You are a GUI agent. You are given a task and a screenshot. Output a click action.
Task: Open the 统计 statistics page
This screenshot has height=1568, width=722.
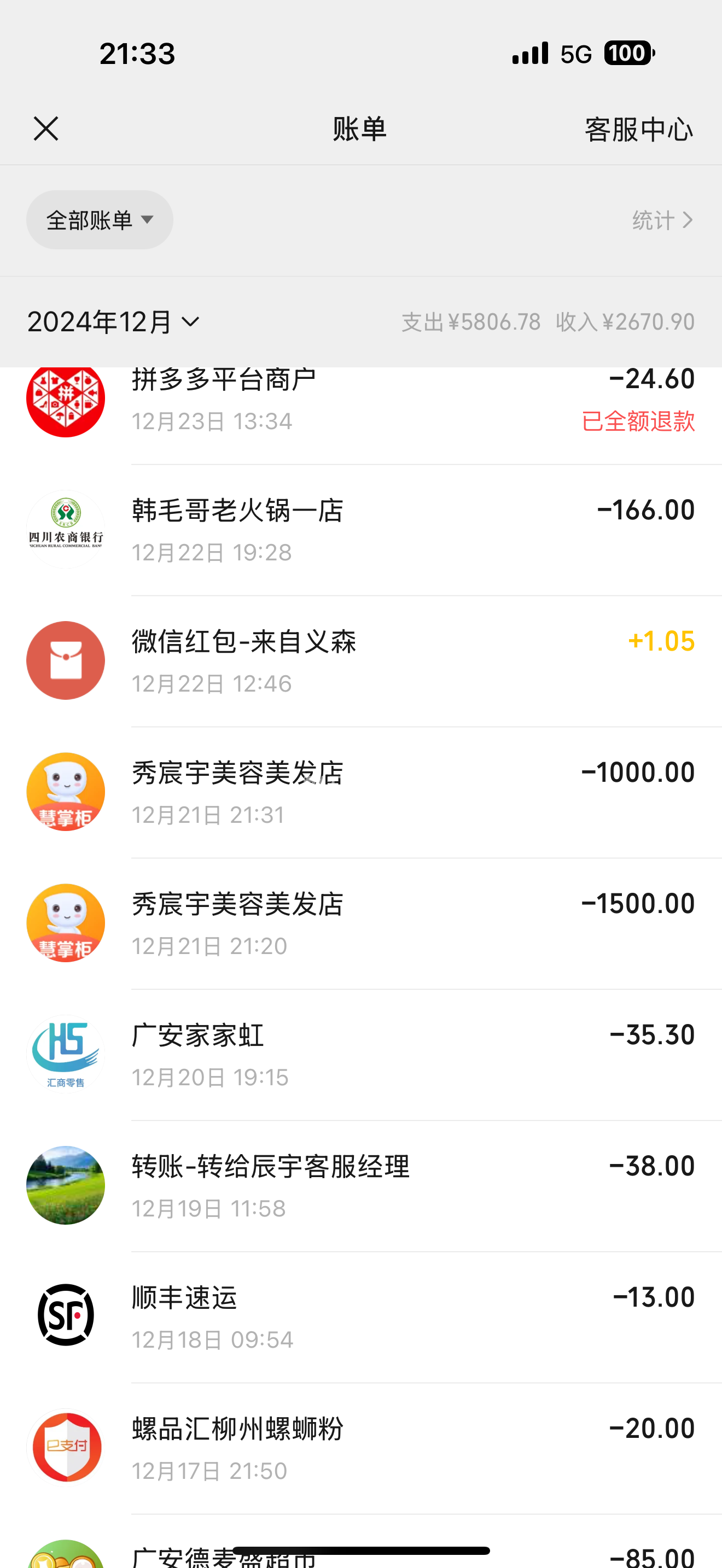pos(662,220)
